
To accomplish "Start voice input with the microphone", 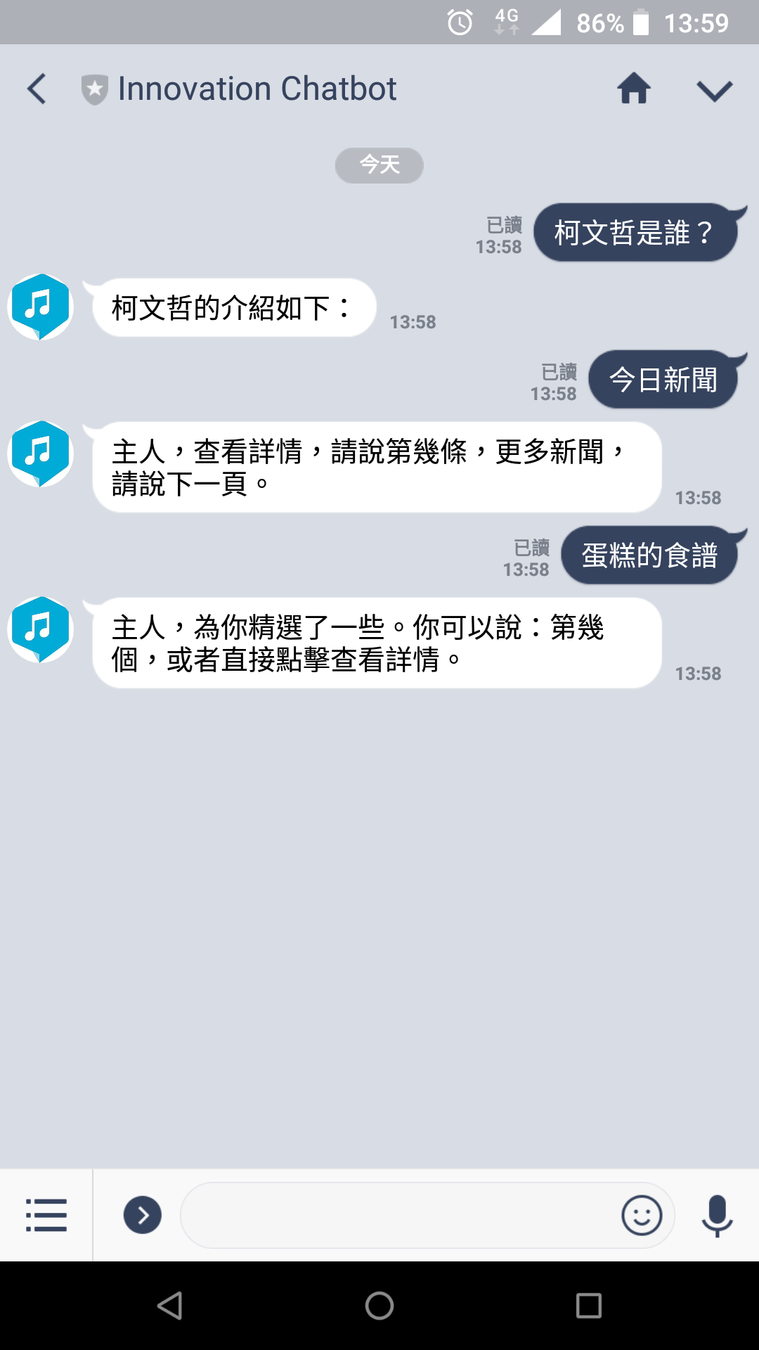I will pyautogui.click(x=716, y=1215).
